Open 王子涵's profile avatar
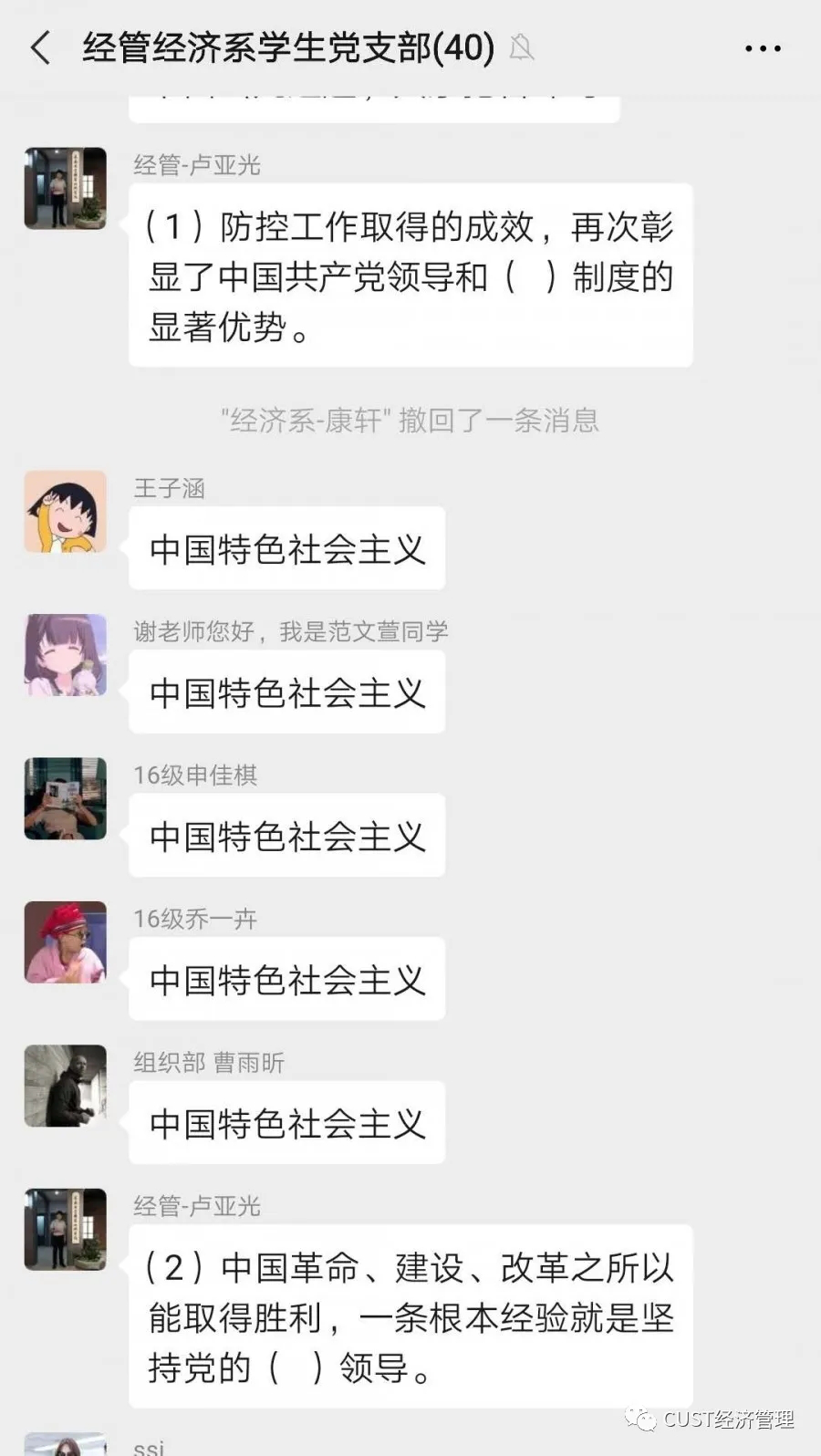Screen dimensions: 821x1456 [x=65, y=512]
